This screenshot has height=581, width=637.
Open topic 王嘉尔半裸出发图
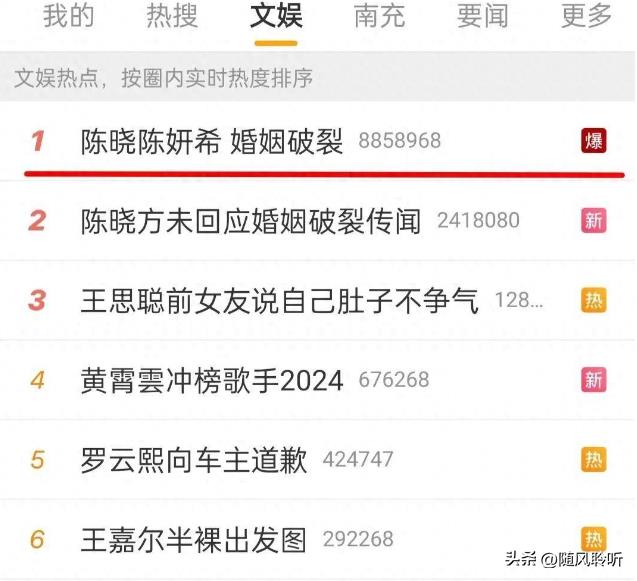coord(194,540)
